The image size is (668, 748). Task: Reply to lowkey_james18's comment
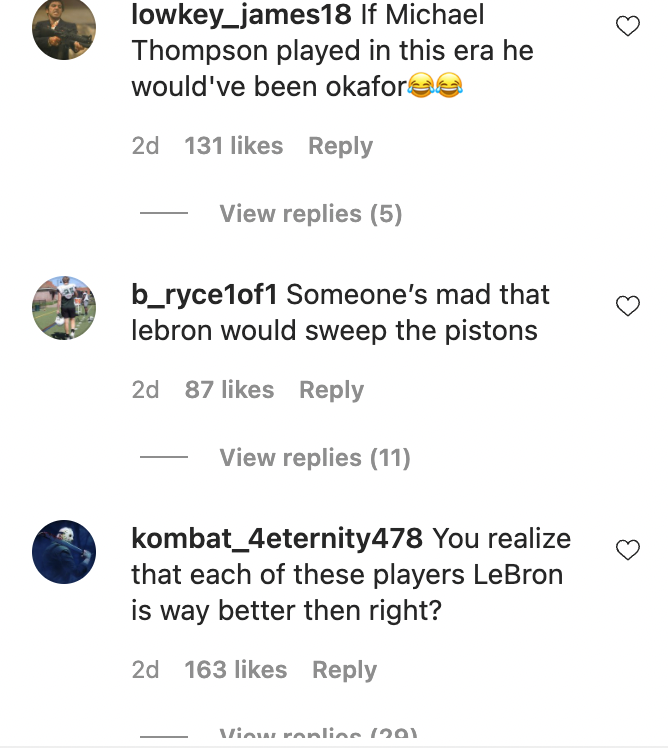point(340,146)
